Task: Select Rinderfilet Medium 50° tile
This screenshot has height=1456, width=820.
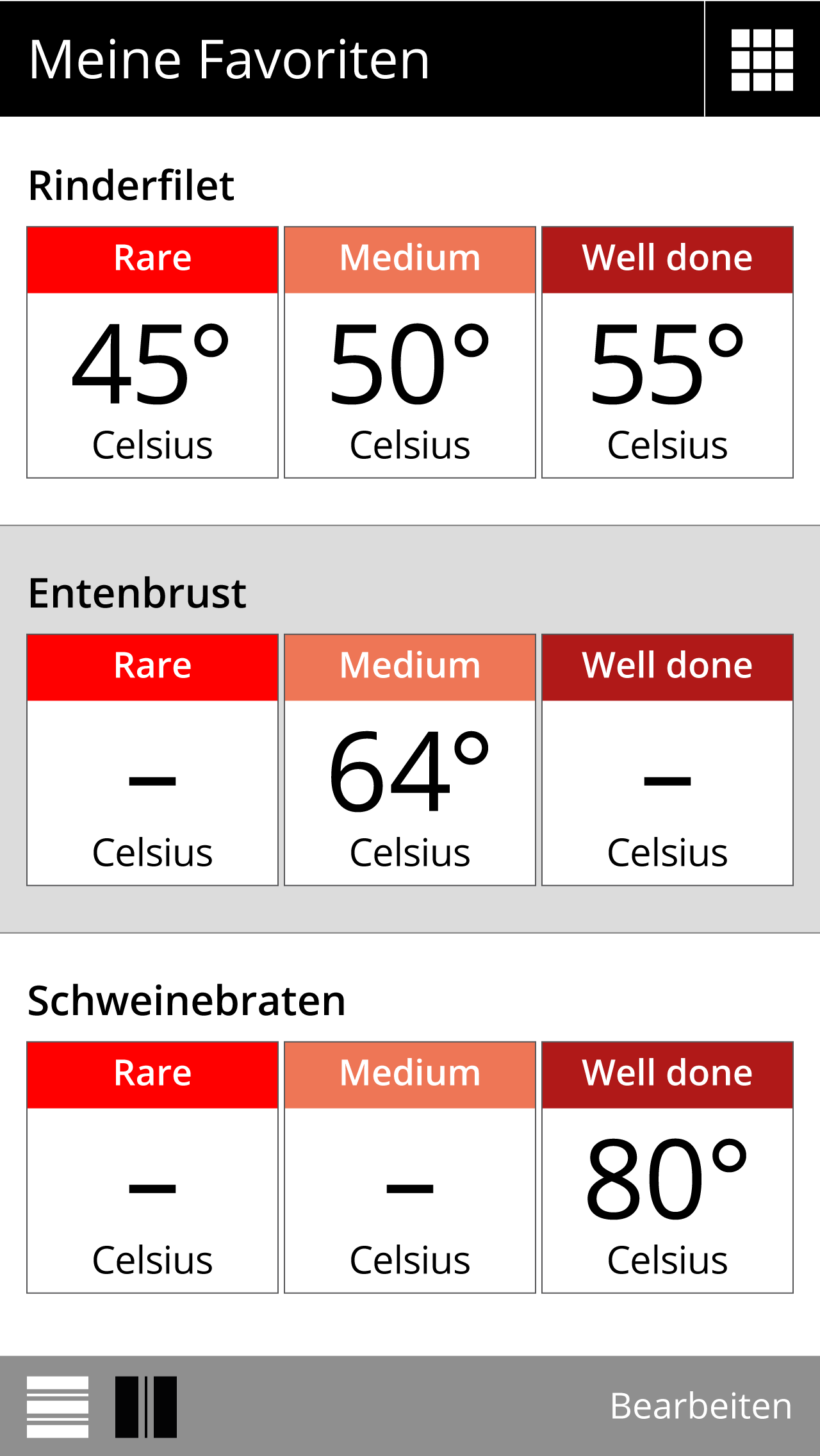Action: coord(410,352)
